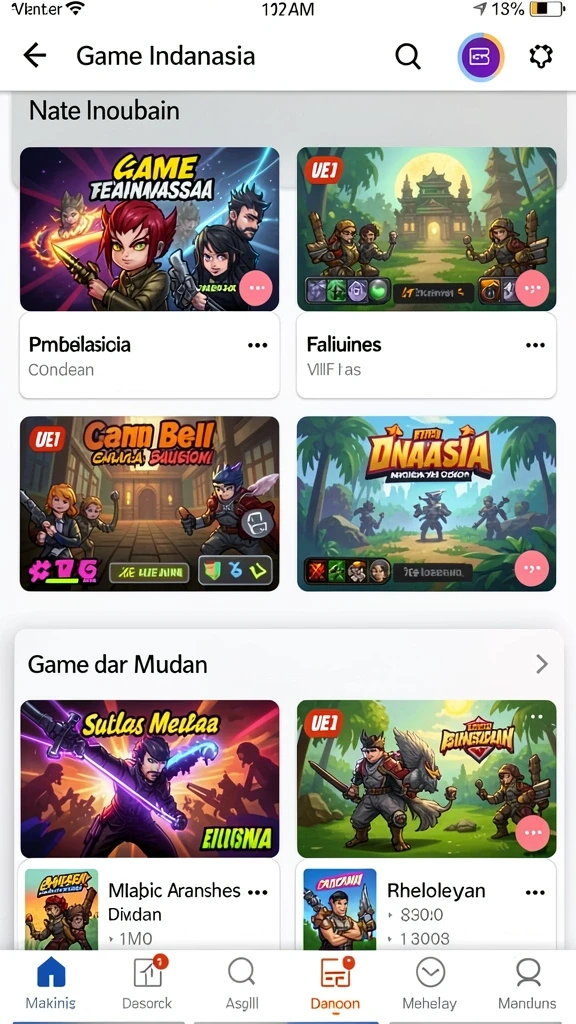The height and width of the screenshot is (1024, 576).
Task: Open the Cann Bell game tile
Action: [x=150, y=504]
